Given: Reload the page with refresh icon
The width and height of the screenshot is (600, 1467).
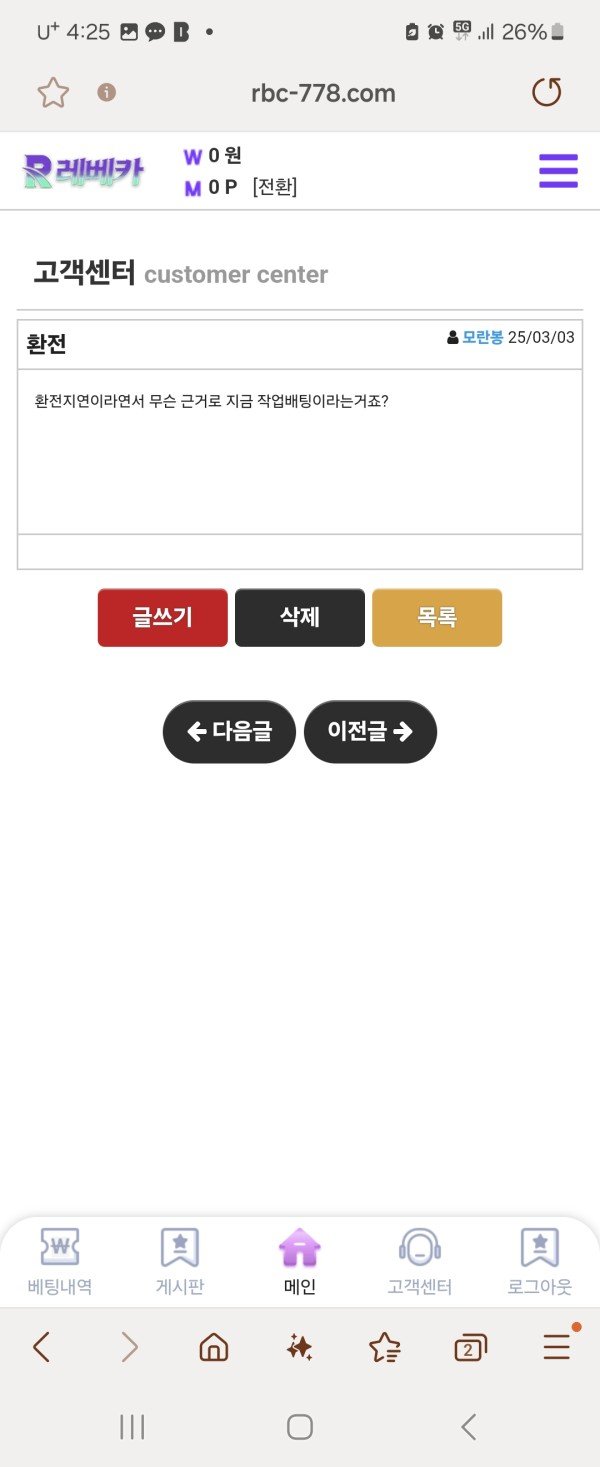Looking at the screenshot, I should (x=546, y=93).
